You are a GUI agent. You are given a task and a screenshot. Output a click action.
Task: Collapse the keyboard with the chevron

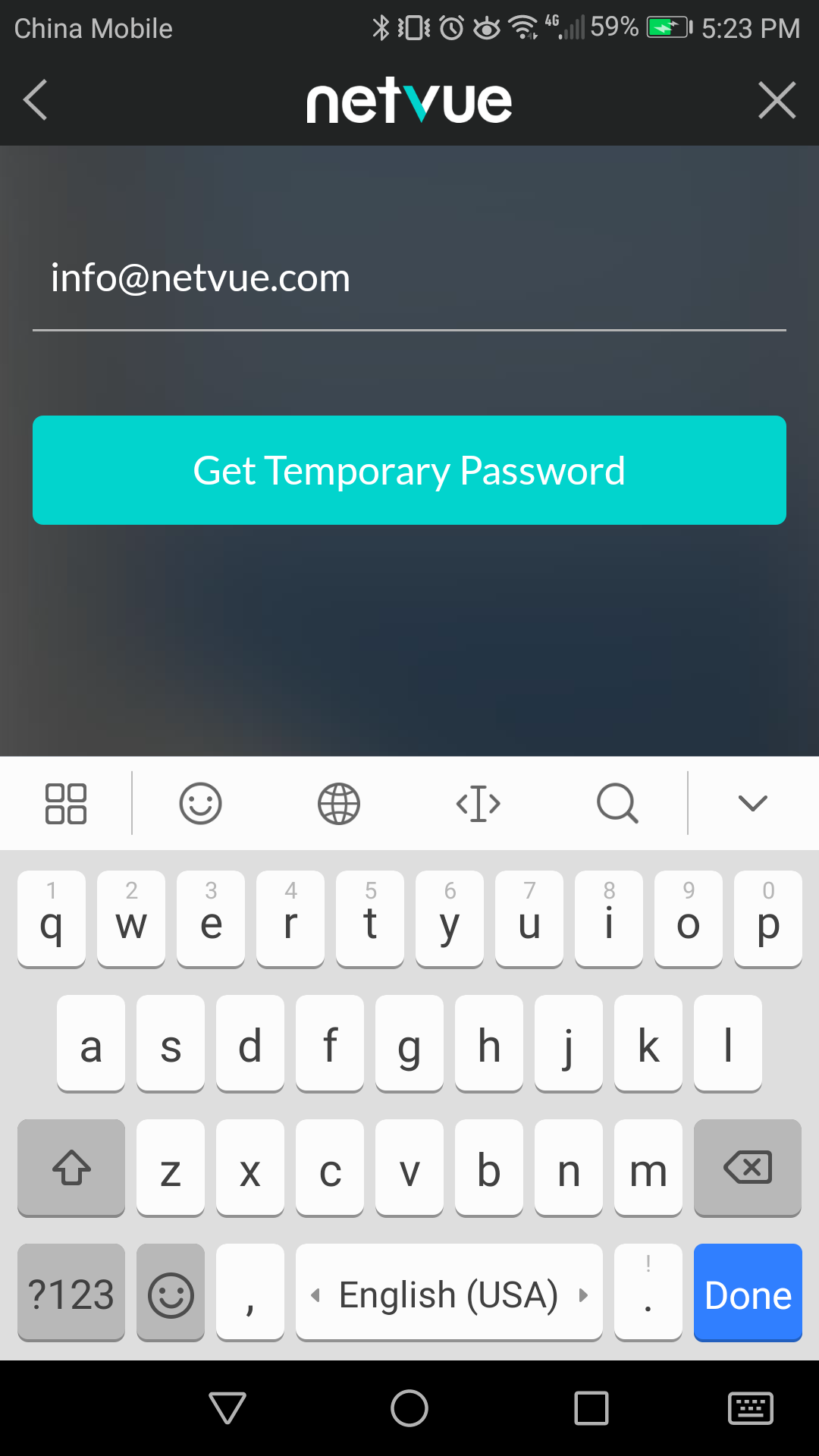753,803
